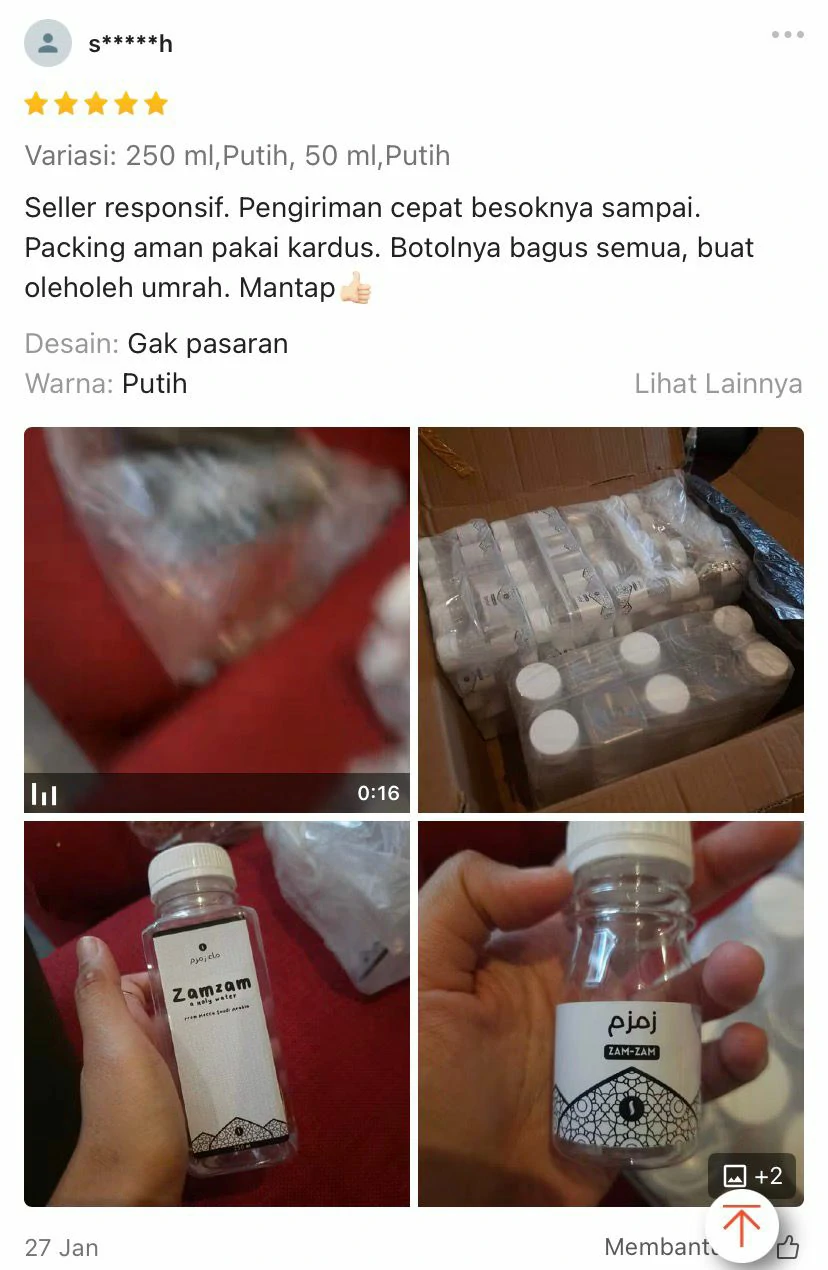Open the photo of bottles in cardboard box
This screenshot has height=1270, width=828.
tap(610, 620)
